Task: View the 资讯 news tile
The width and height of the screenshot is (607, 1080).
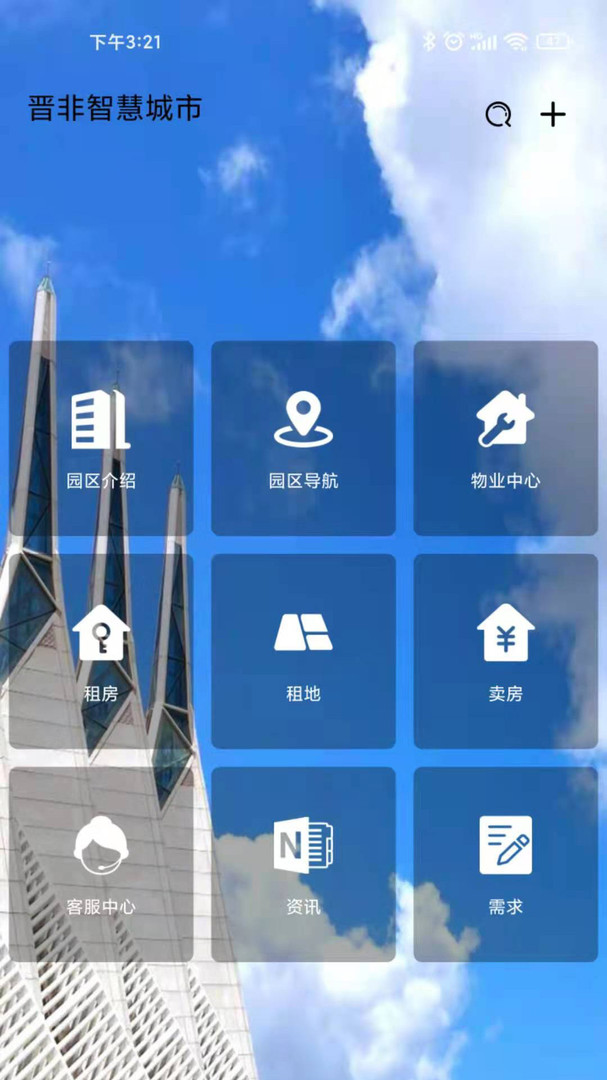Action: pyautogui.click(x=303, y=864)
